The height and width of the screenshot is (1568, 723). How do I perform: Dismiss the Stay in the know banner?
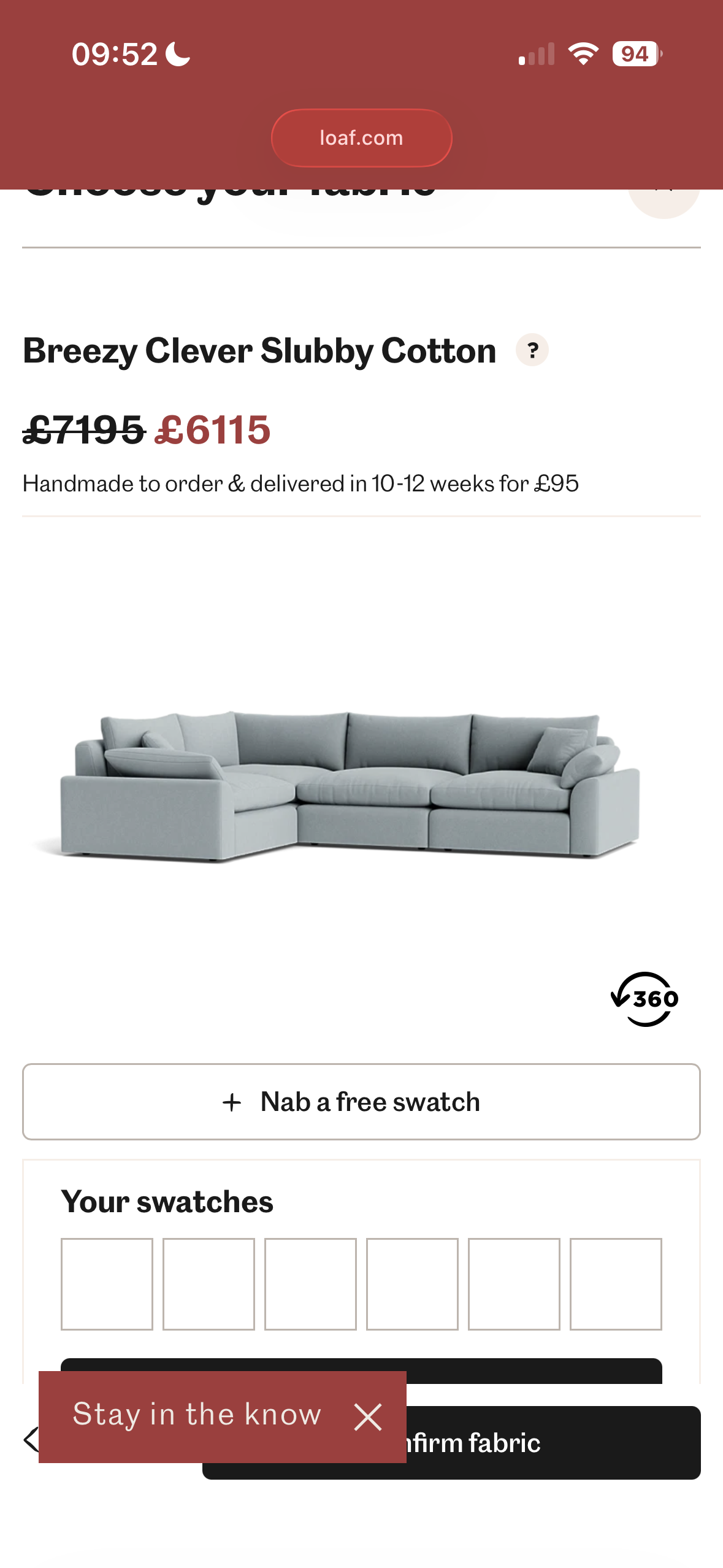[368, 1417]
